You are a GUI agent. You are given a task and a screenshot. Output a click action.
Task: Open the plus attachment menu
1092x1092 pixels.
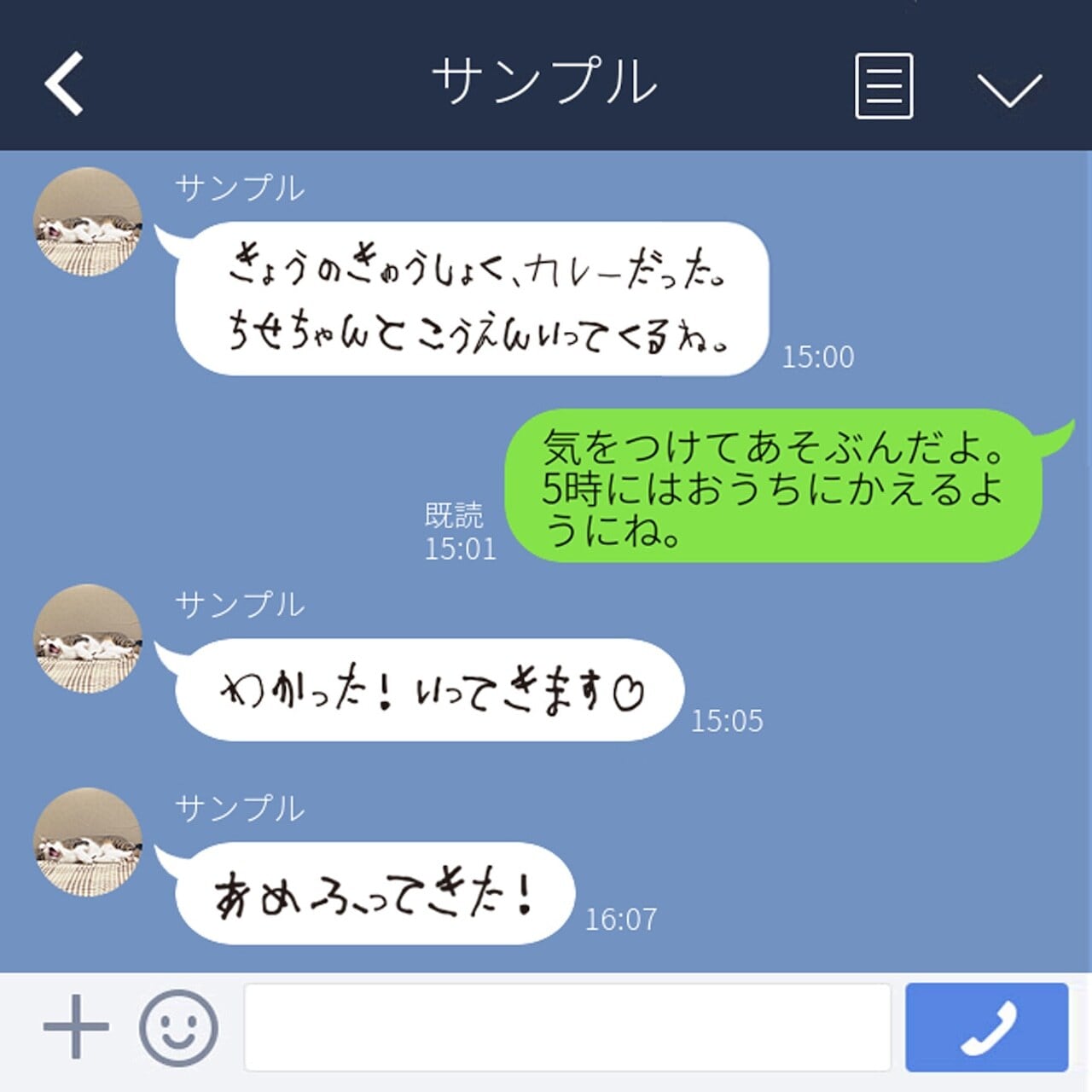pos(76,1027)
